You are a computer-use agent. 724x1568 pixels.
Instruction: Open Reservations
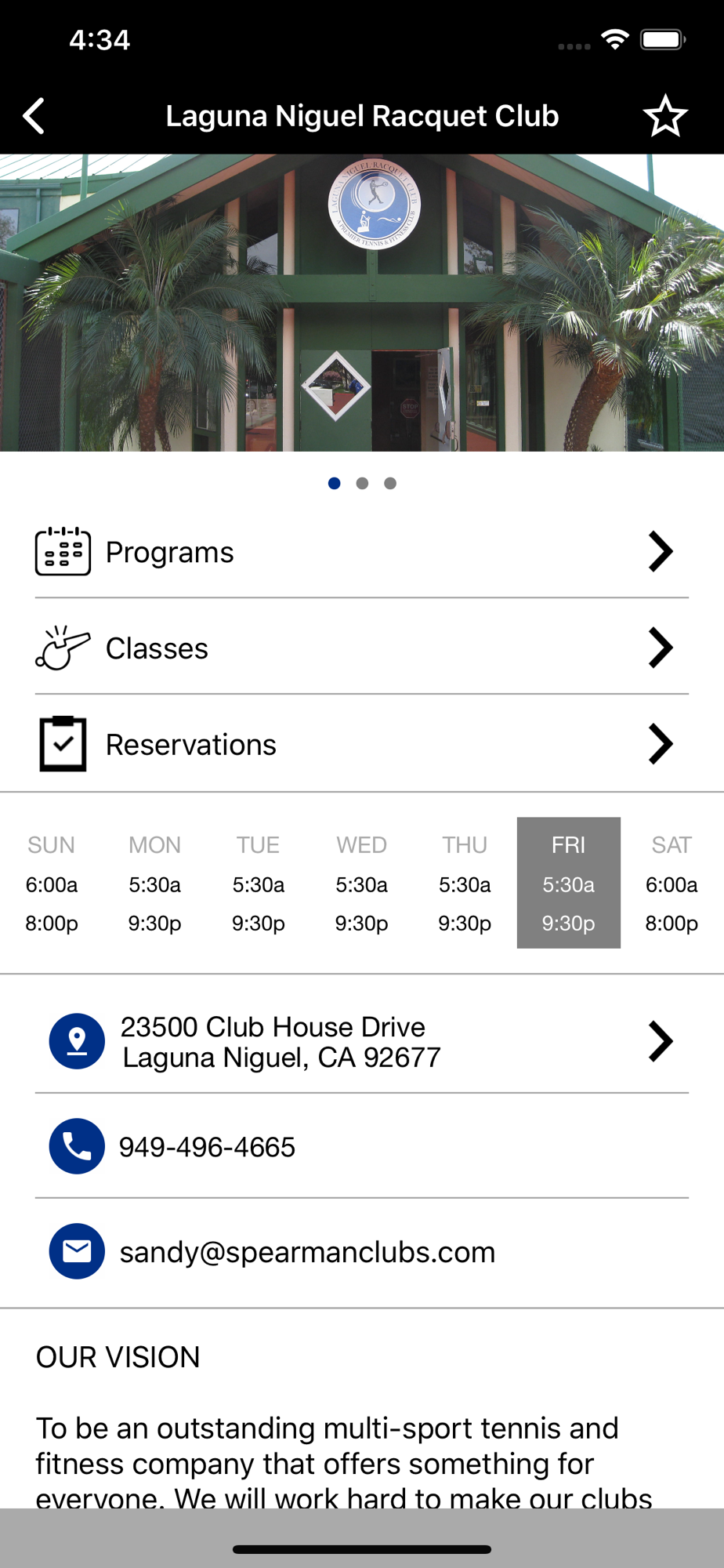[x=362, y=744]
